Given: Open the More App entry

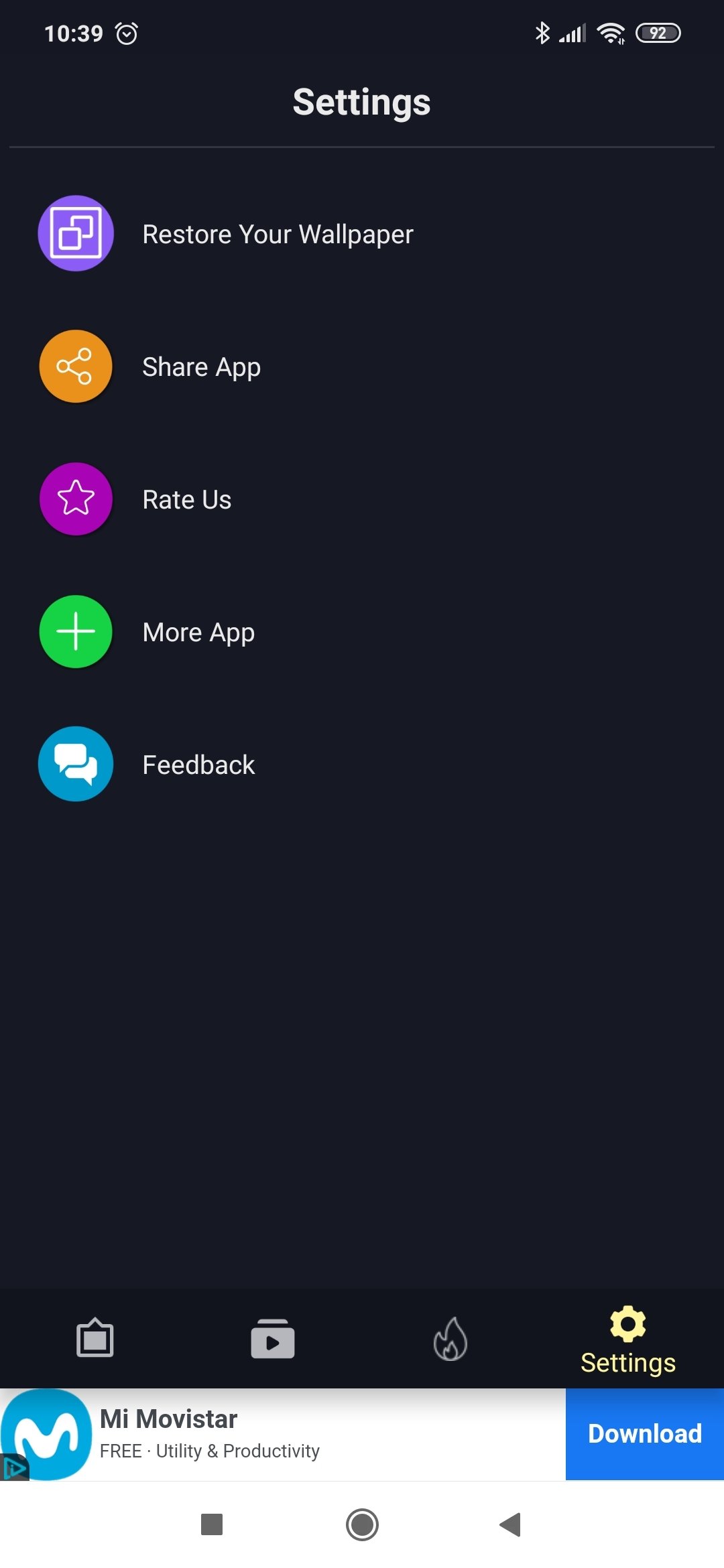Looking at the screenshot, I should point(362,632).
